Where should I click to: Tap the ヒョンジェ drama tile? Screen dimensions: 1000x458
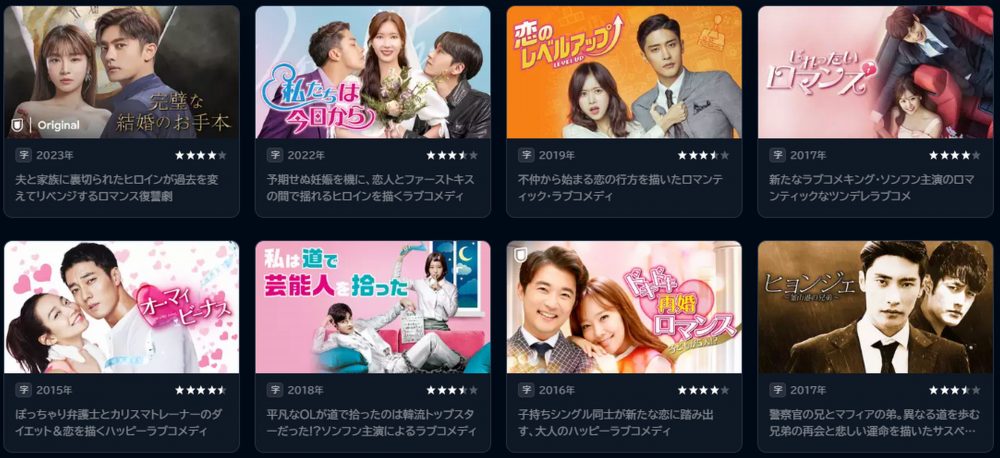pyautogui.click(x=875, y=307)
